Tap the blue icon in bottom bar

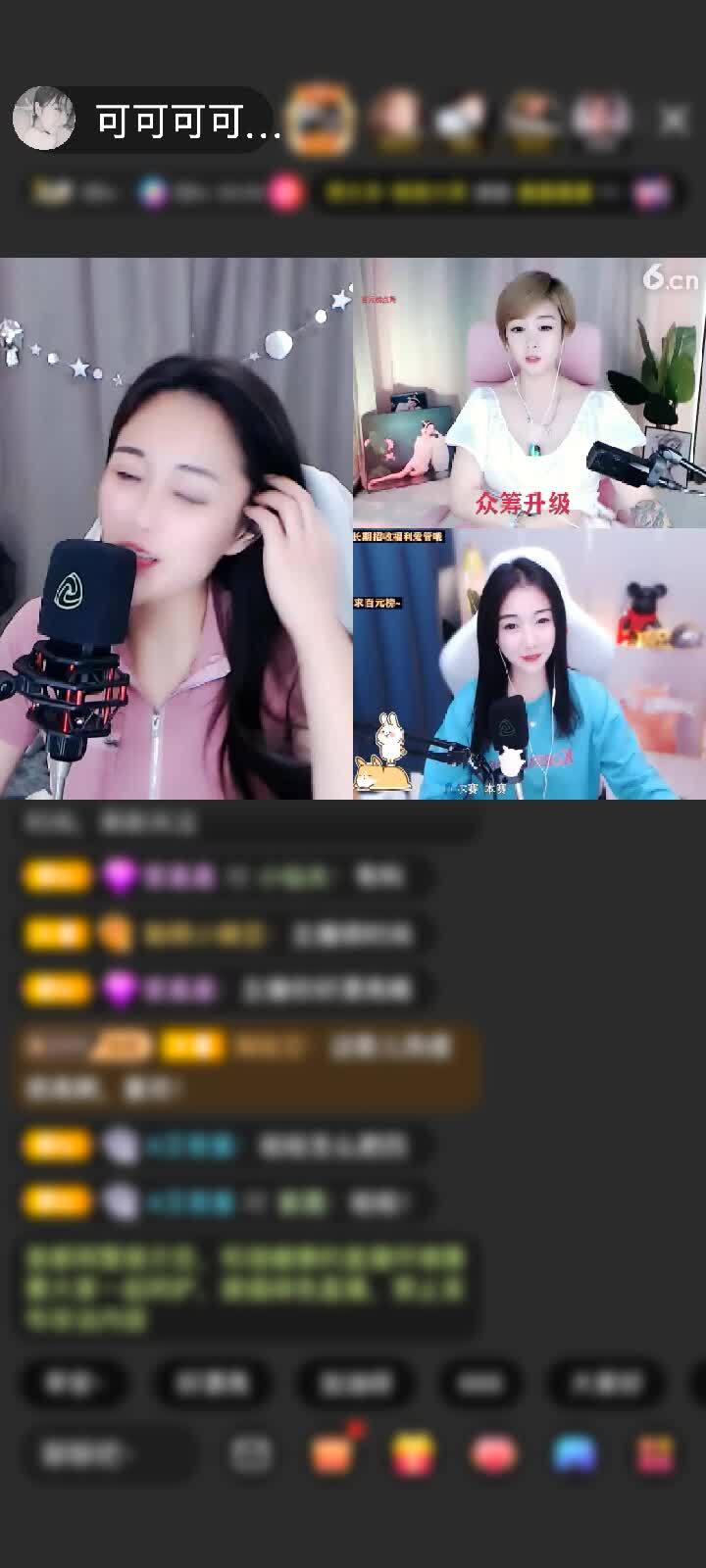(575, 1454)
